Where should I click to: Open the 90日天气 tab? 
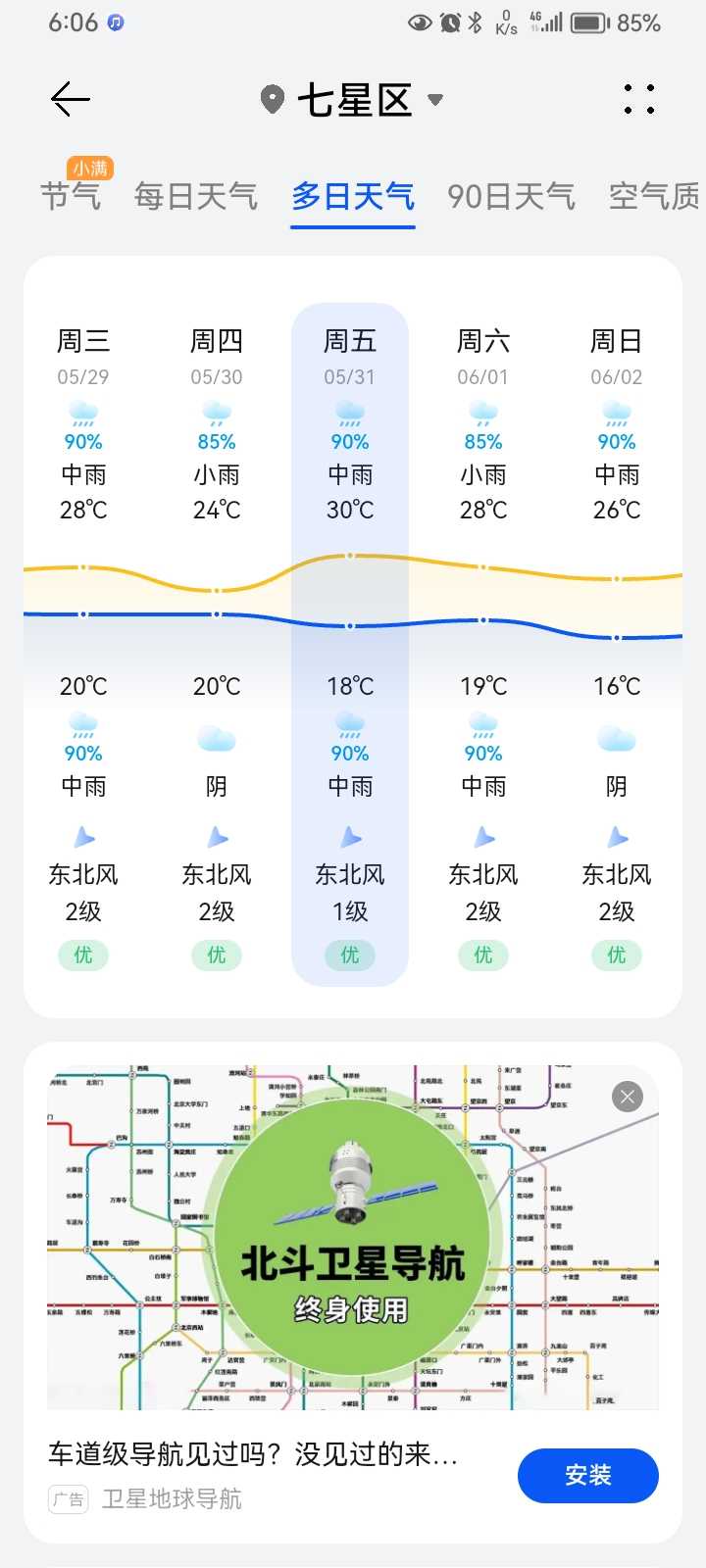click(x=511, y=196)
